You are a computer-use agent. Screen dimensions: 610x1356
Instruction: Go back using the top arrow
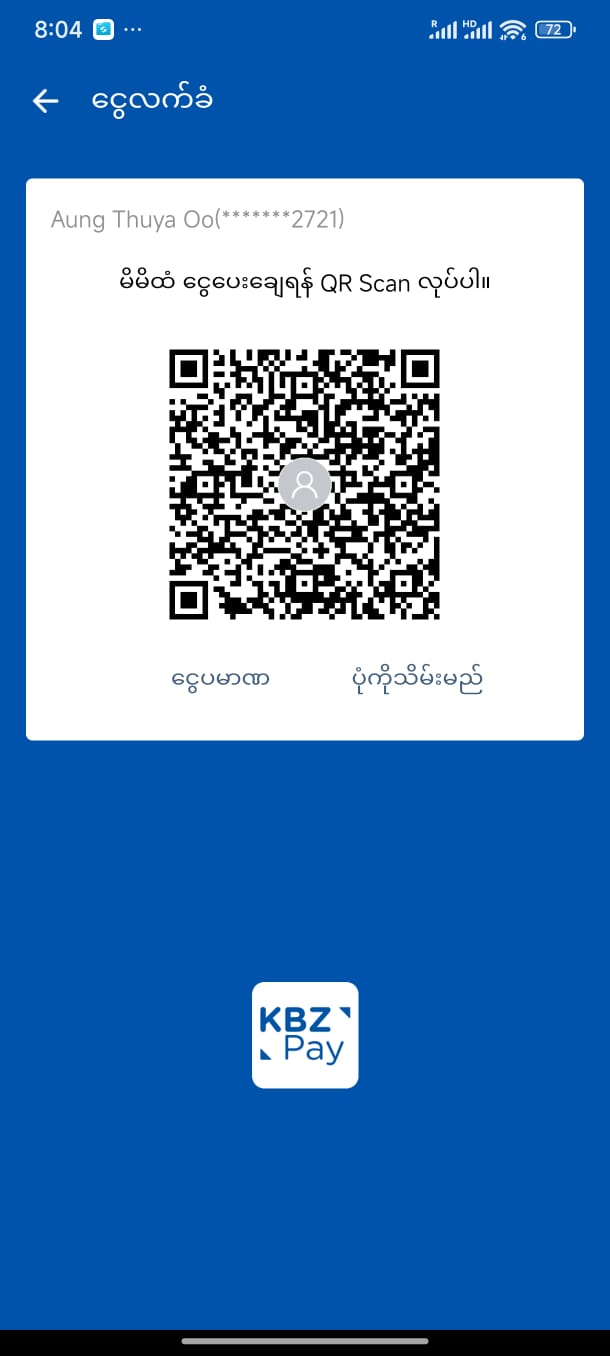(46, 101)
